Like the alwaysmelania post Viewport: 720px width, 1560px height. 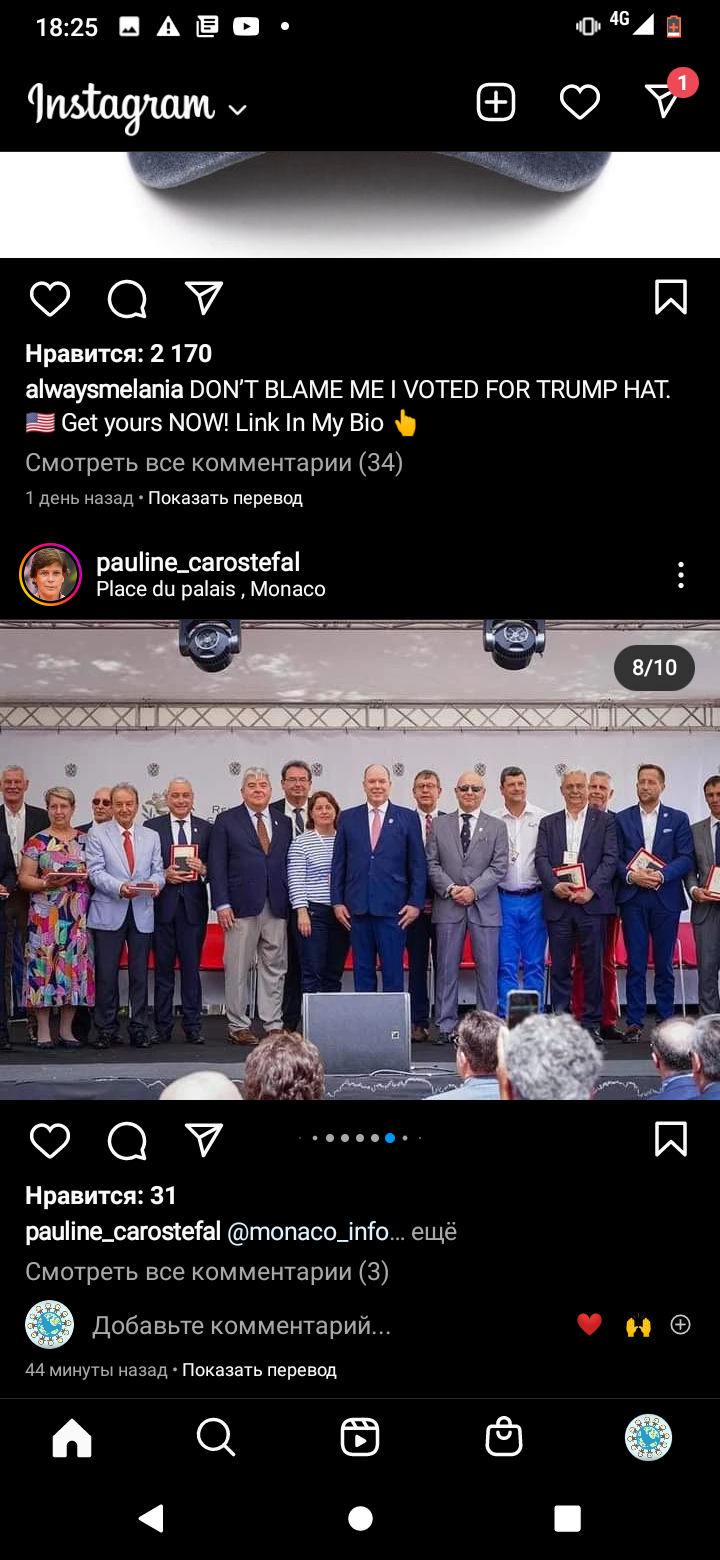(49, 298)
